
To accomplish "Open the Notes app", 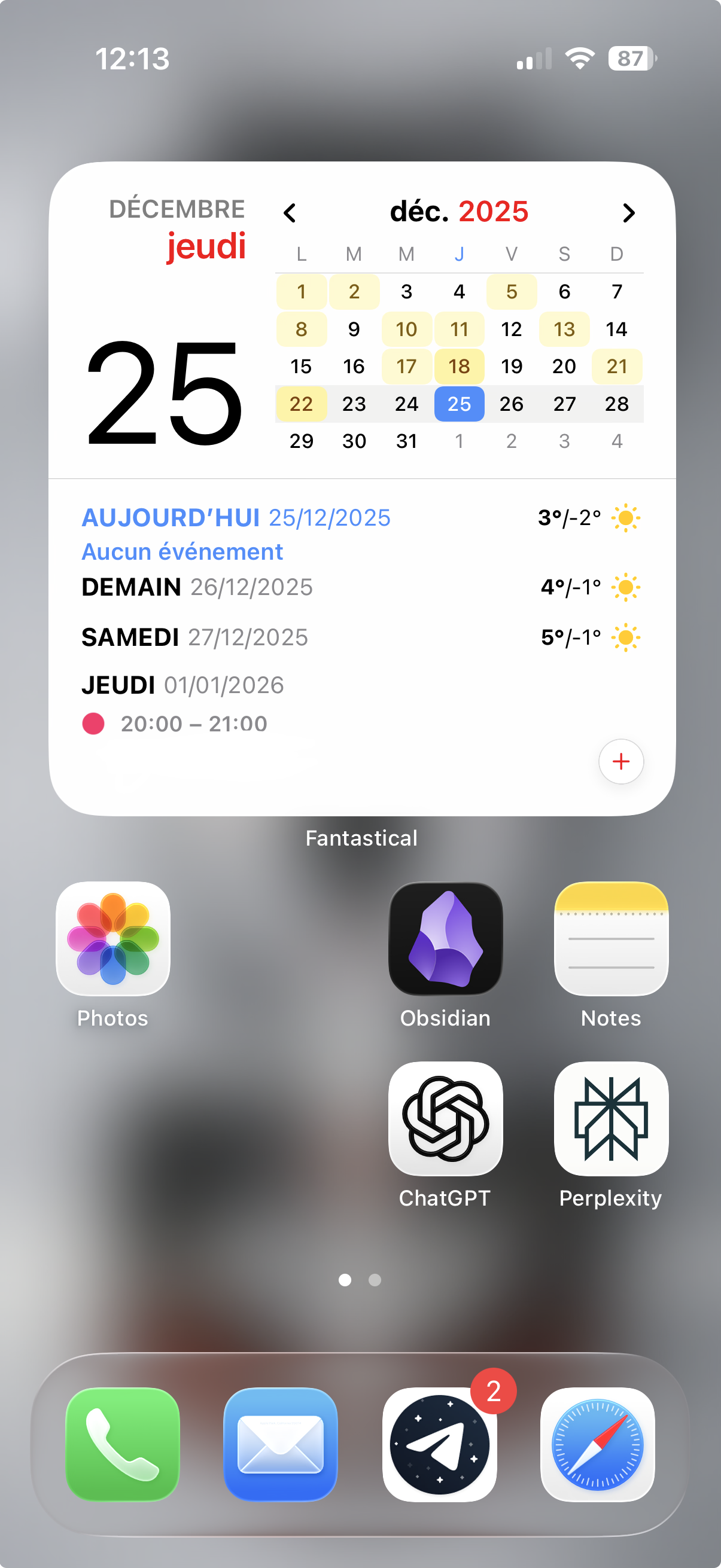I will [x=611, y=939].
